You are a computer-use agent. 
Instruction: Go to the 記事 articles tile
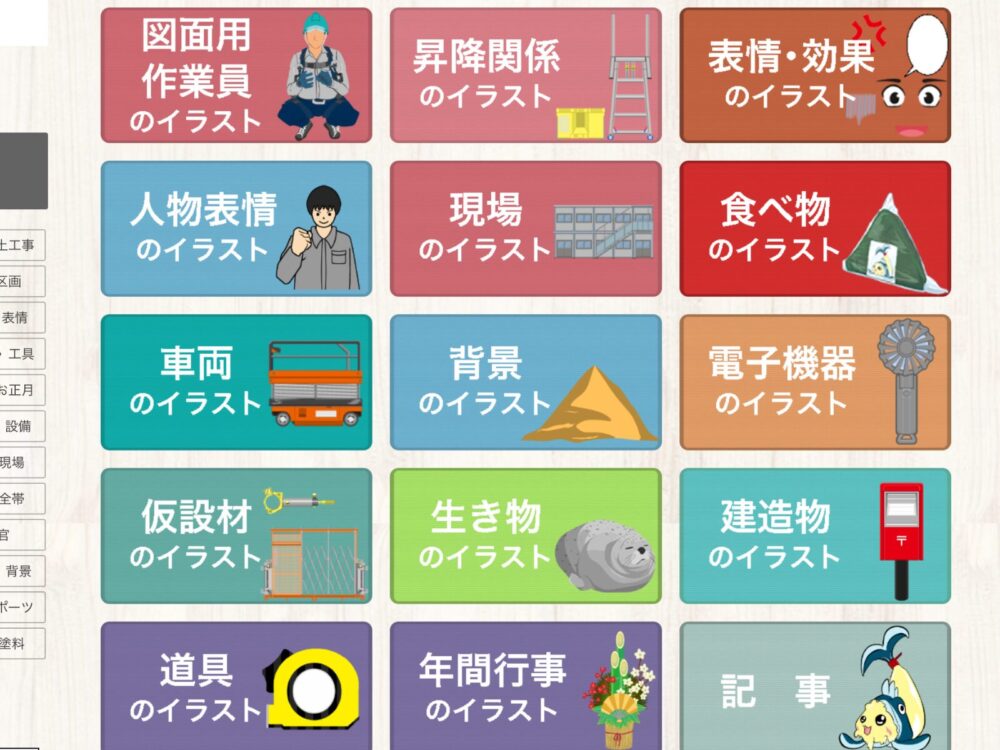point(815,688)
